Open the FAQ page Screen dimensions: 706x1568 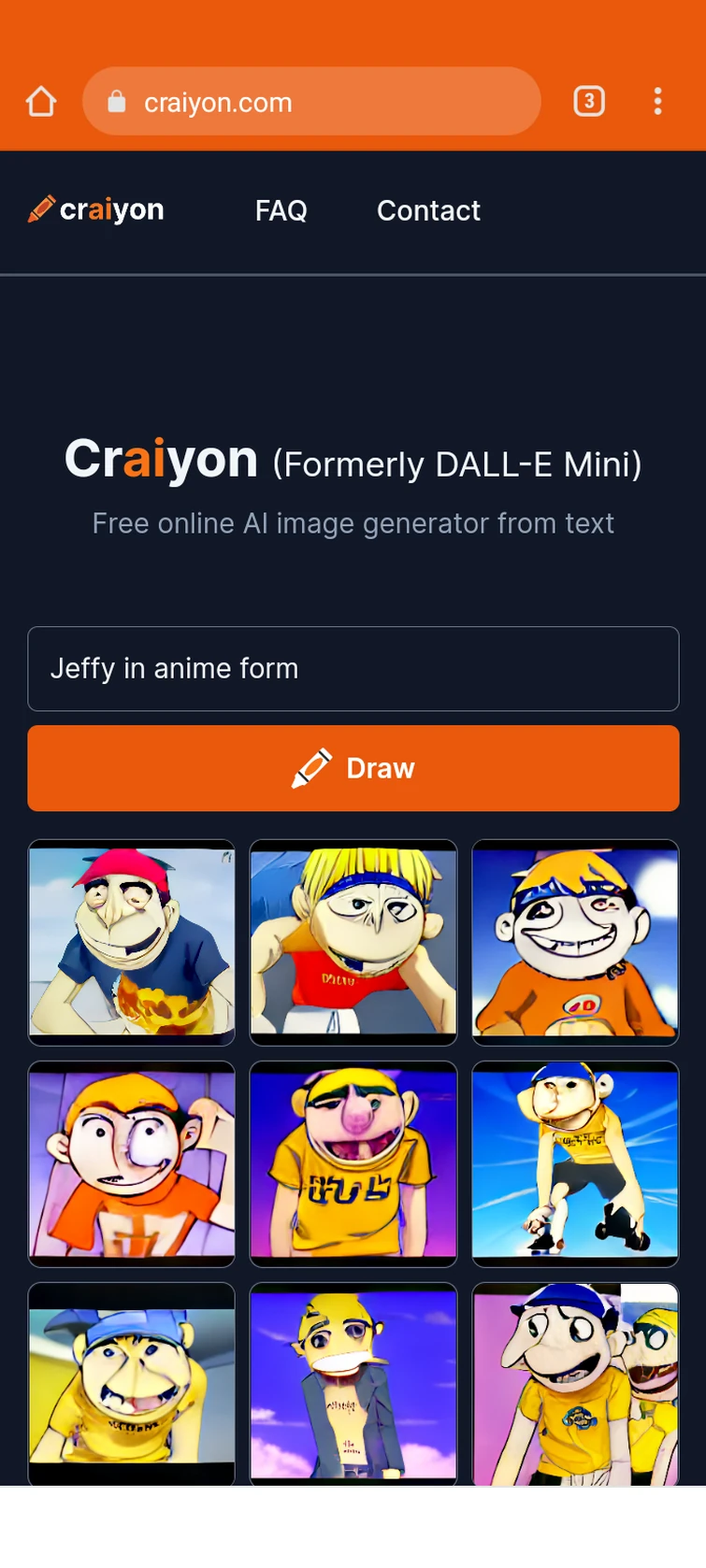tap(281, 210)
